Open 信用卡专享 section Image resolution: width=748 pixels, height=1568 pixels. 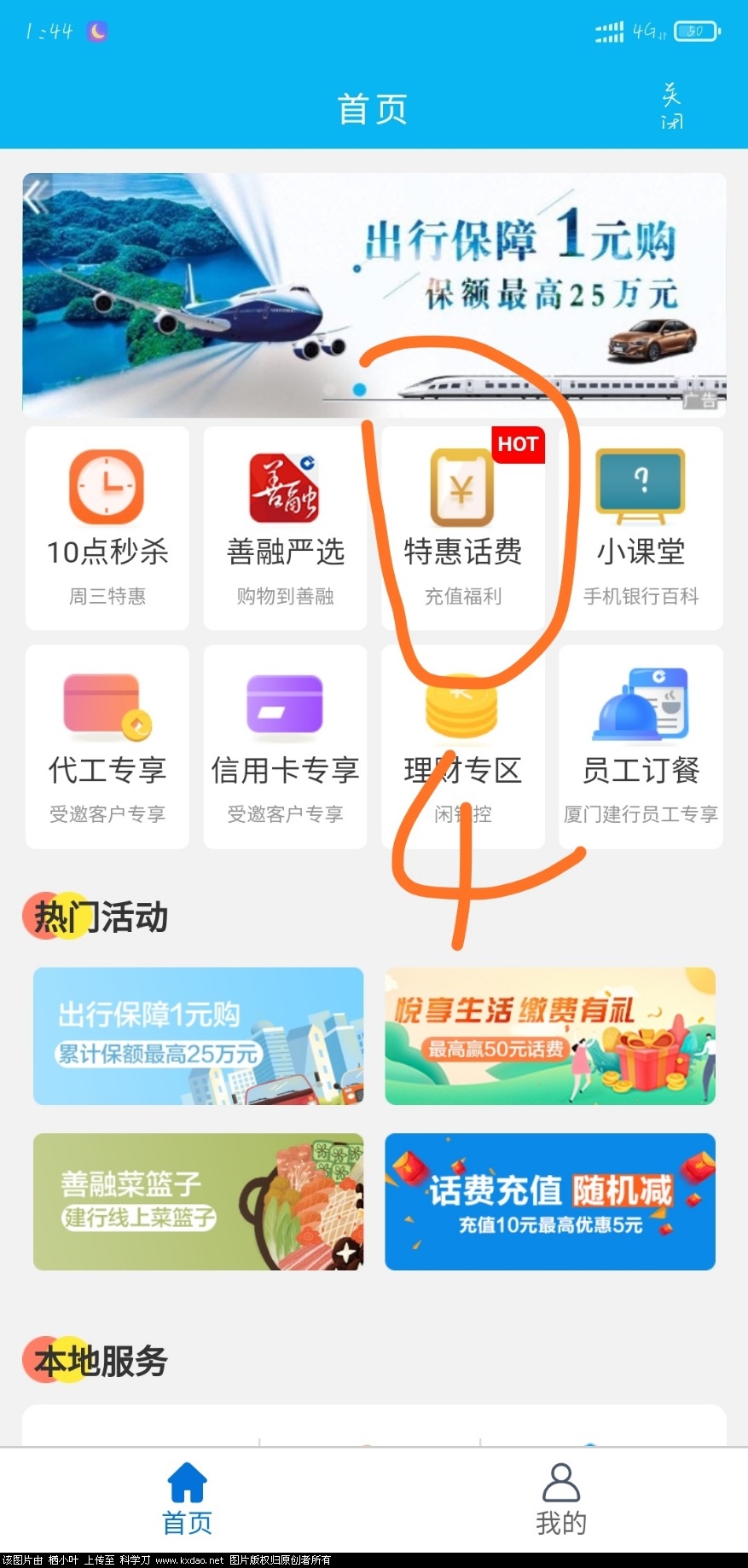[x=285, y=746]
